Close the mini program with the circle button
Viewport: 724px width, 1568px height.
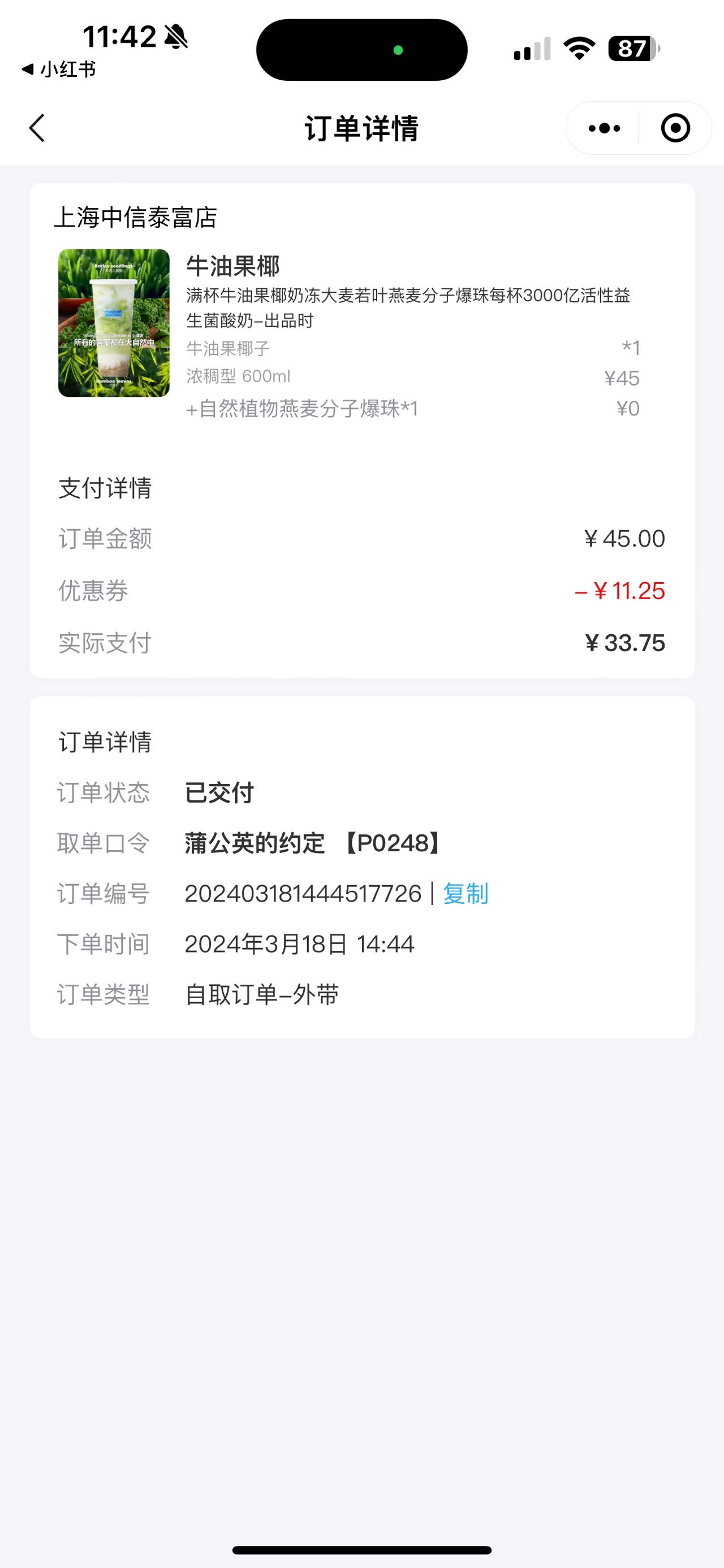675,128
